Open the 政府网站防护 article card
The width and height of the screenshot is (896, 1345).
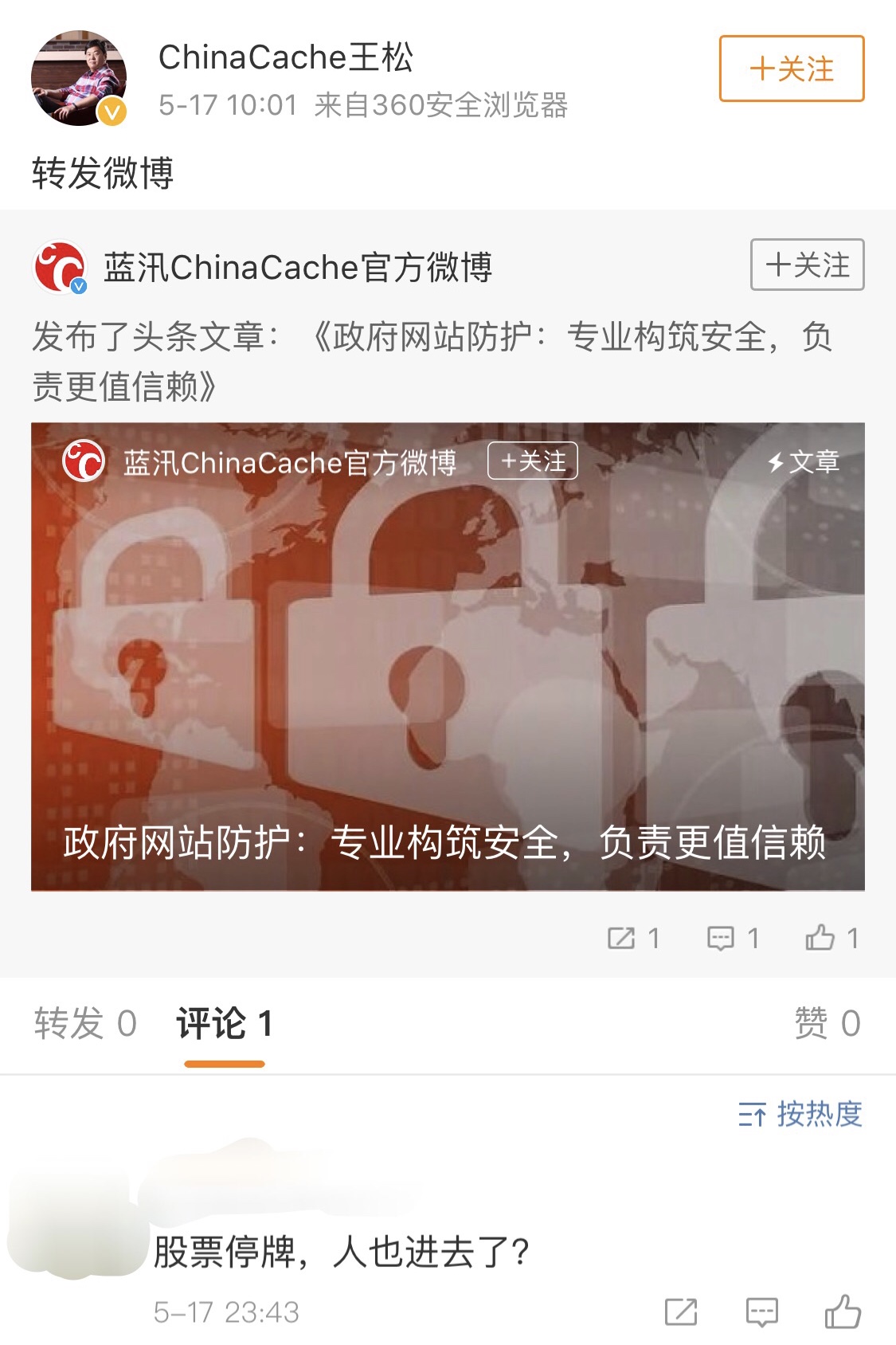click(448, 657)
